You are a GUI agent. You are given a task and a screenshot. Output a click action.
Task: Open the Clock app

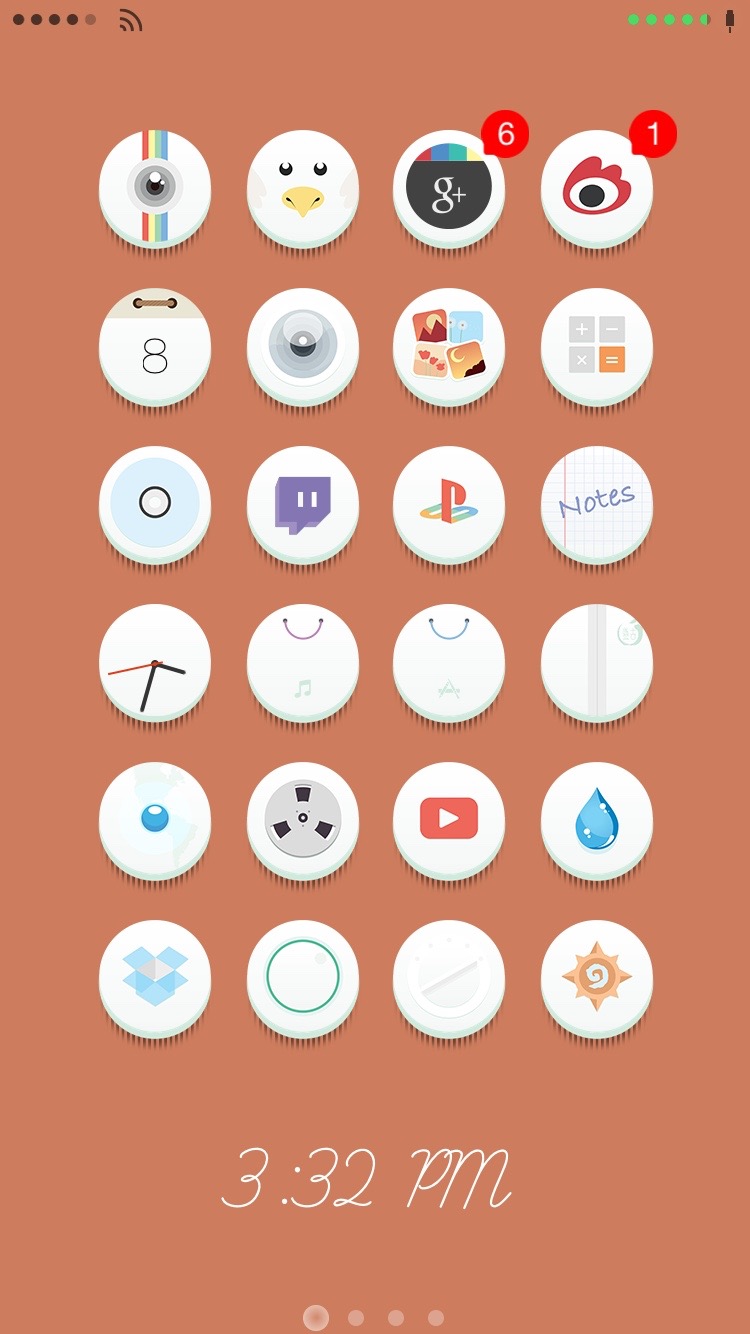click(155, 661)
